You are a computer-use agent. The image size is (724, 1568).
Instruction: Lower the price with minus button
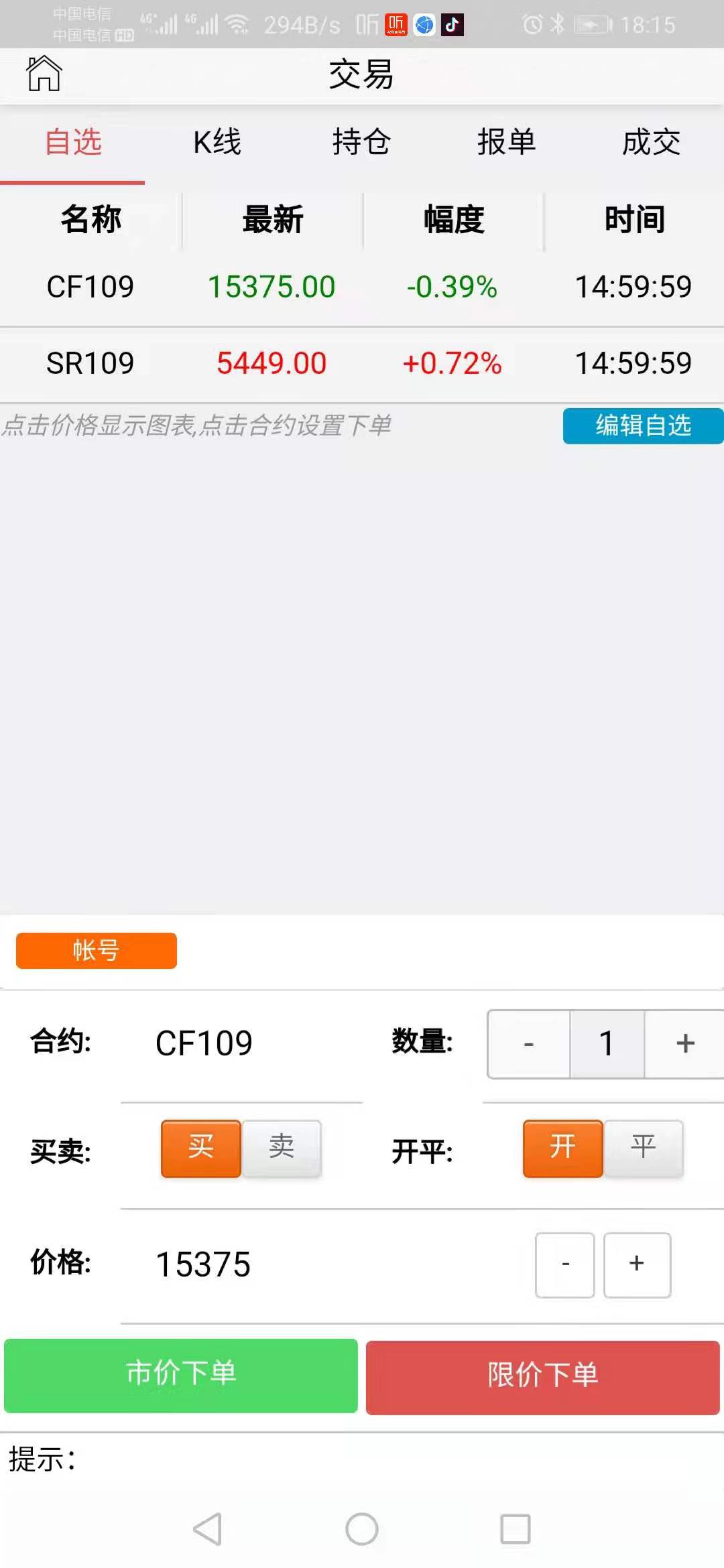pyautogui.click(x=565, y=1264)
